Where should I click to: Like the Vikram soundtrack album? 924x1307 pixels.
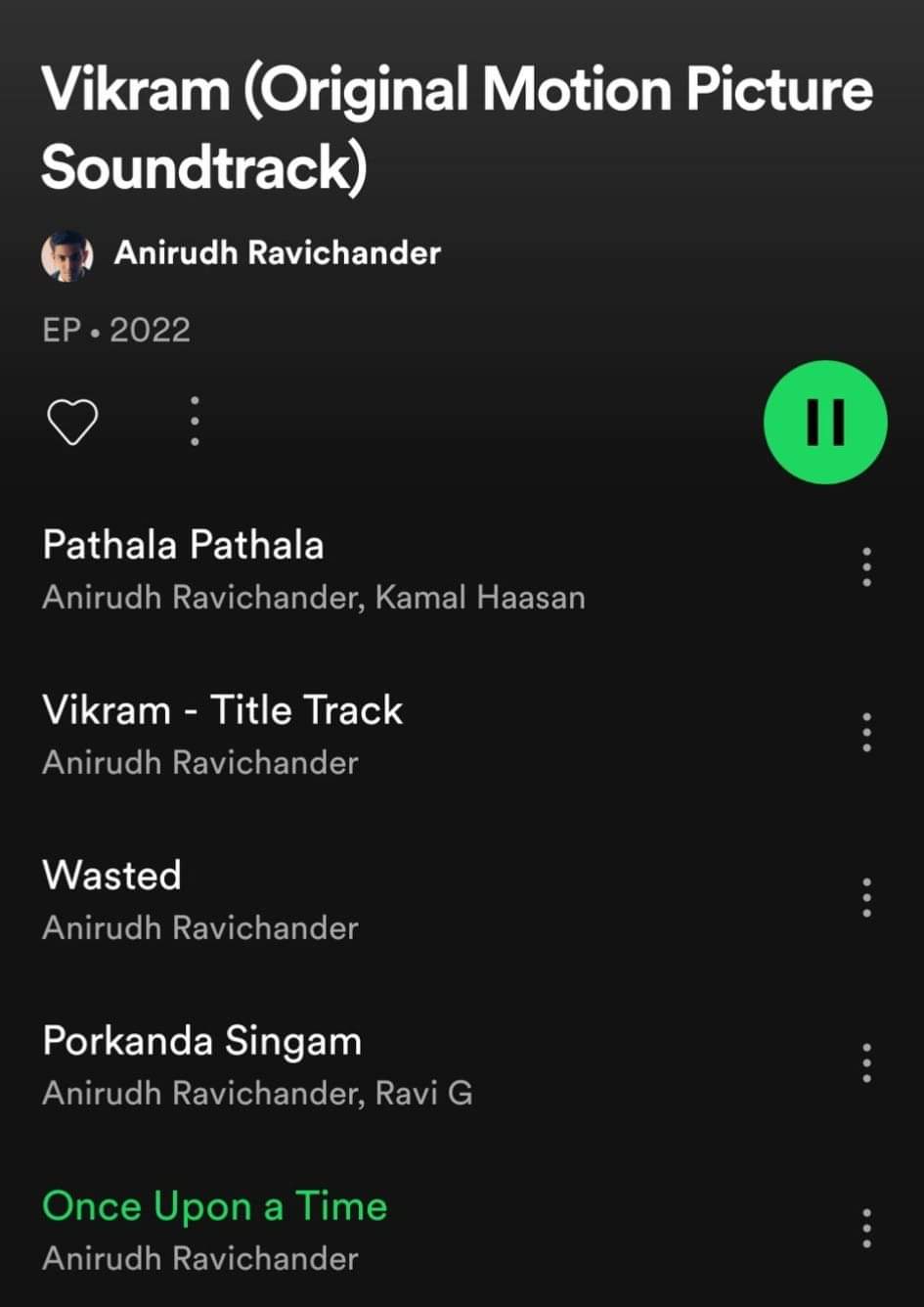(x=72, y=423)
